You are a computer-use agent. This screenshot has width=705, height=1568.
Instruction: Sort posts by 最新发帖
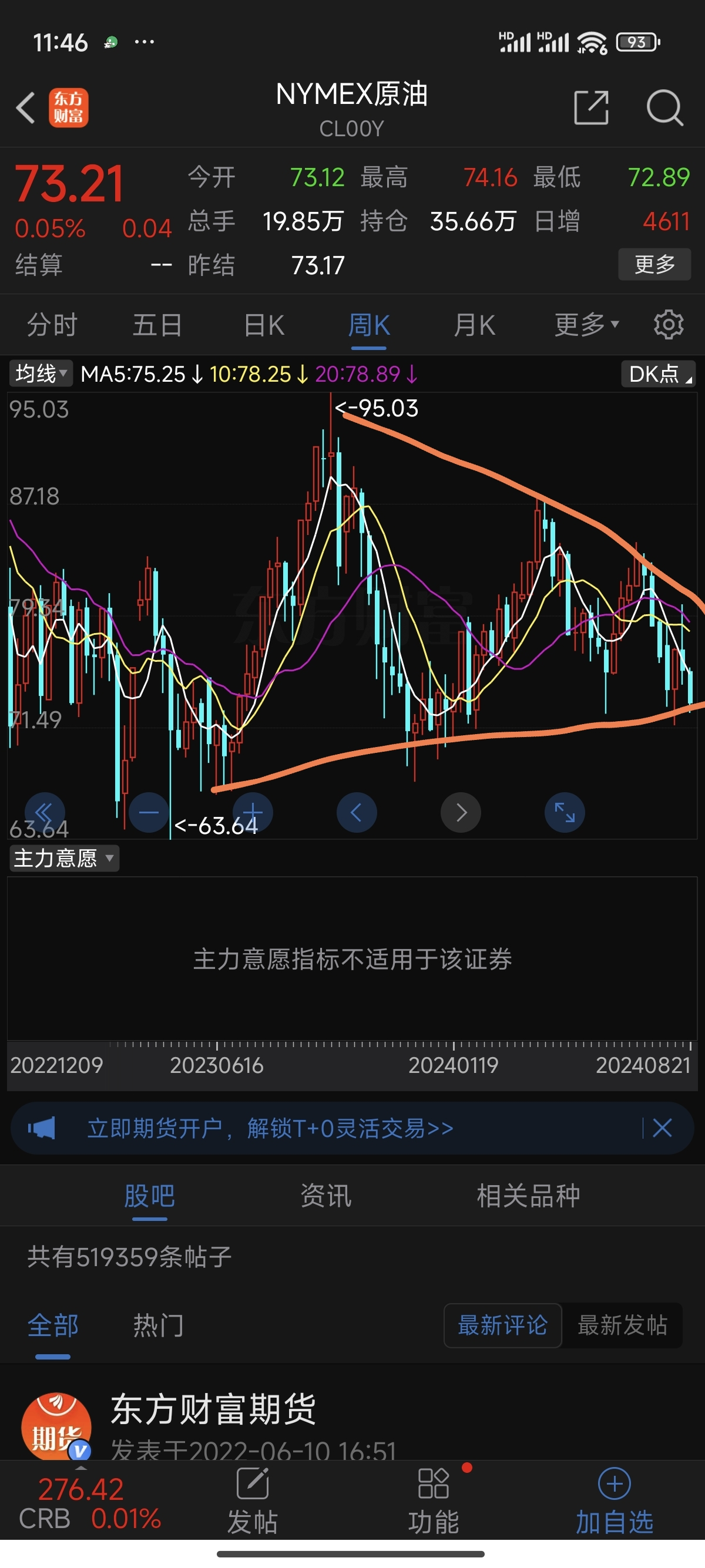(622, 1325)
